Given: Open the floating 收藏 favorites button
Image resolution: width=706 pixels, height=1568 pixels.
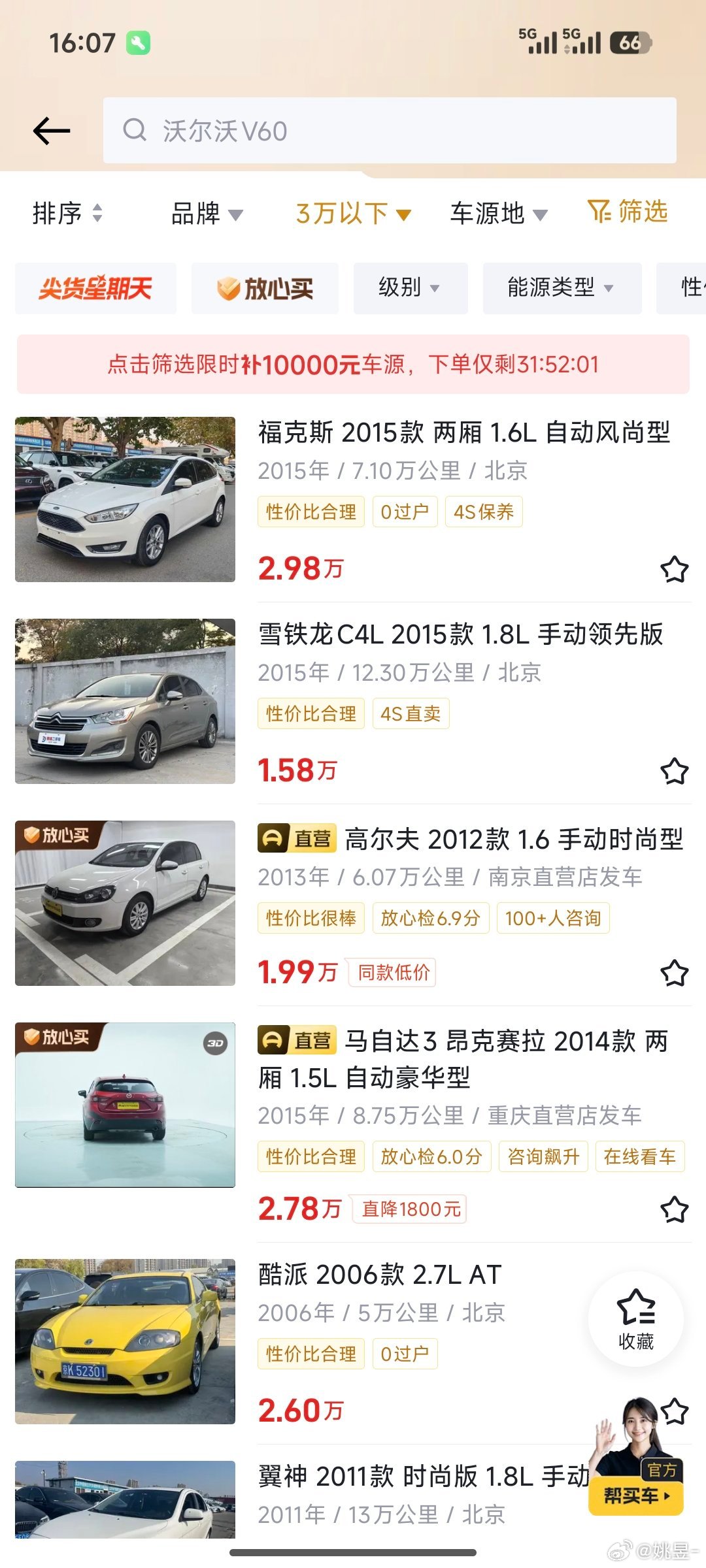Looking at the screenshot, I should pyautogui.click(x=635, y=1318).
